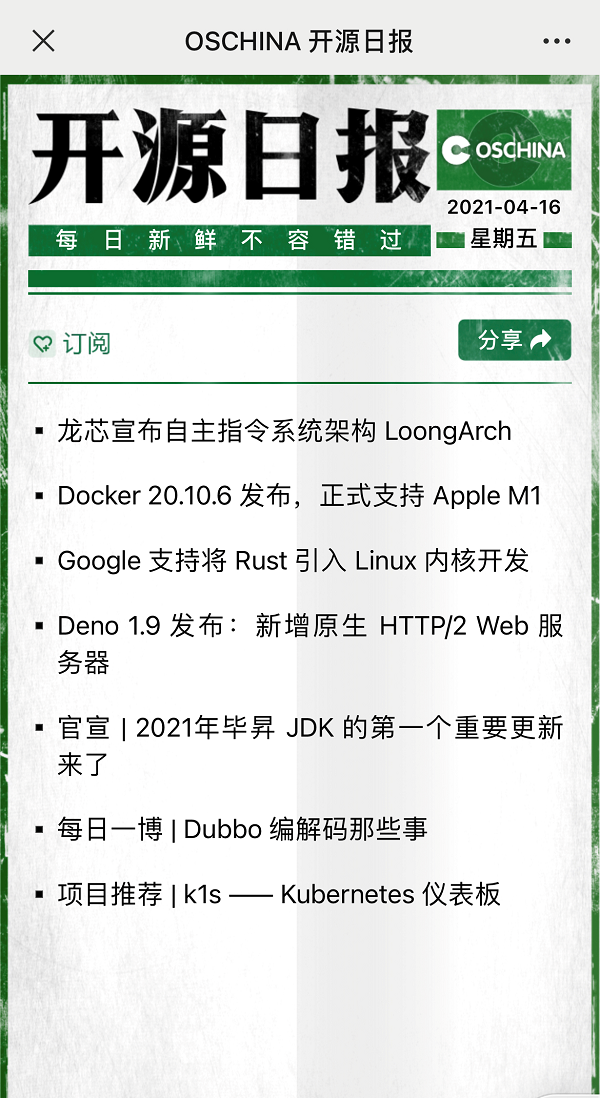This screenshot has height=1098, width=600.
Task: Share via the 分享 button
Action: click(x=514, y=340)
